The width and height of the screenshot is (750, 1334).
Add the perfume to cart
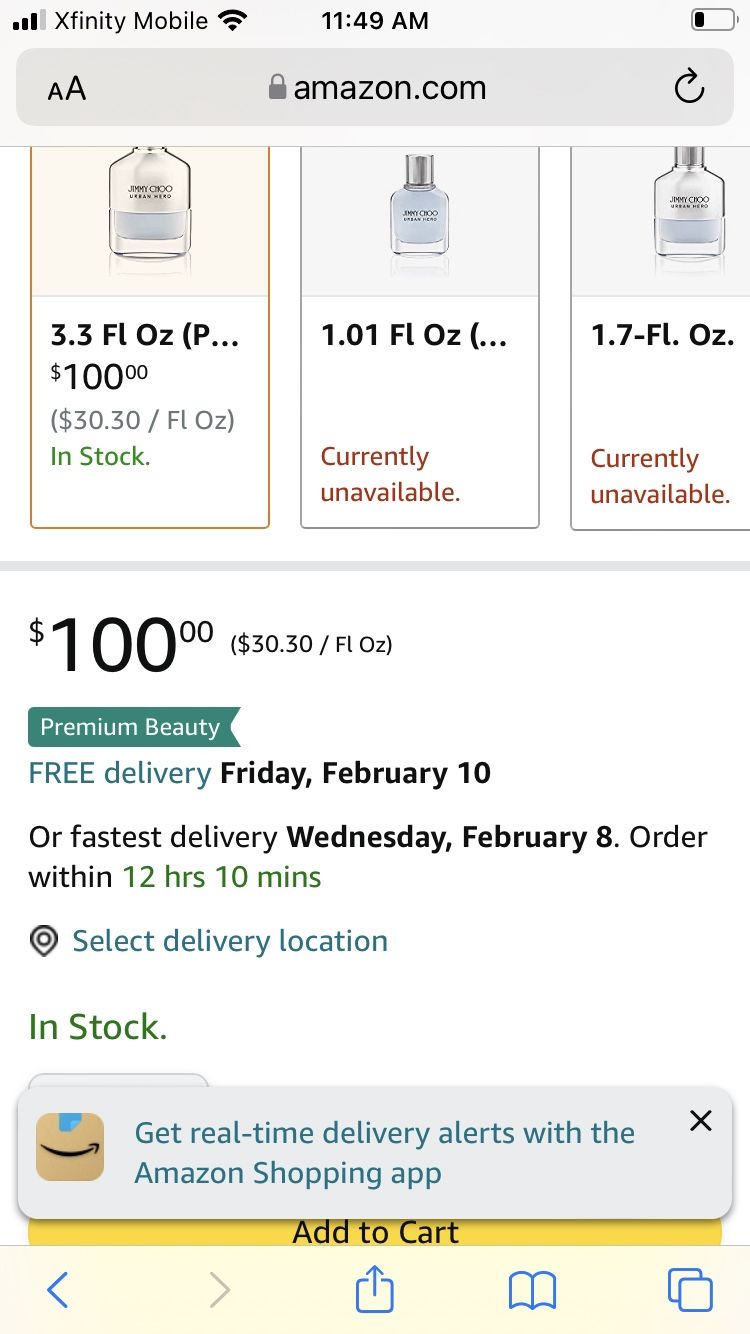click(x=375, y=1231)
